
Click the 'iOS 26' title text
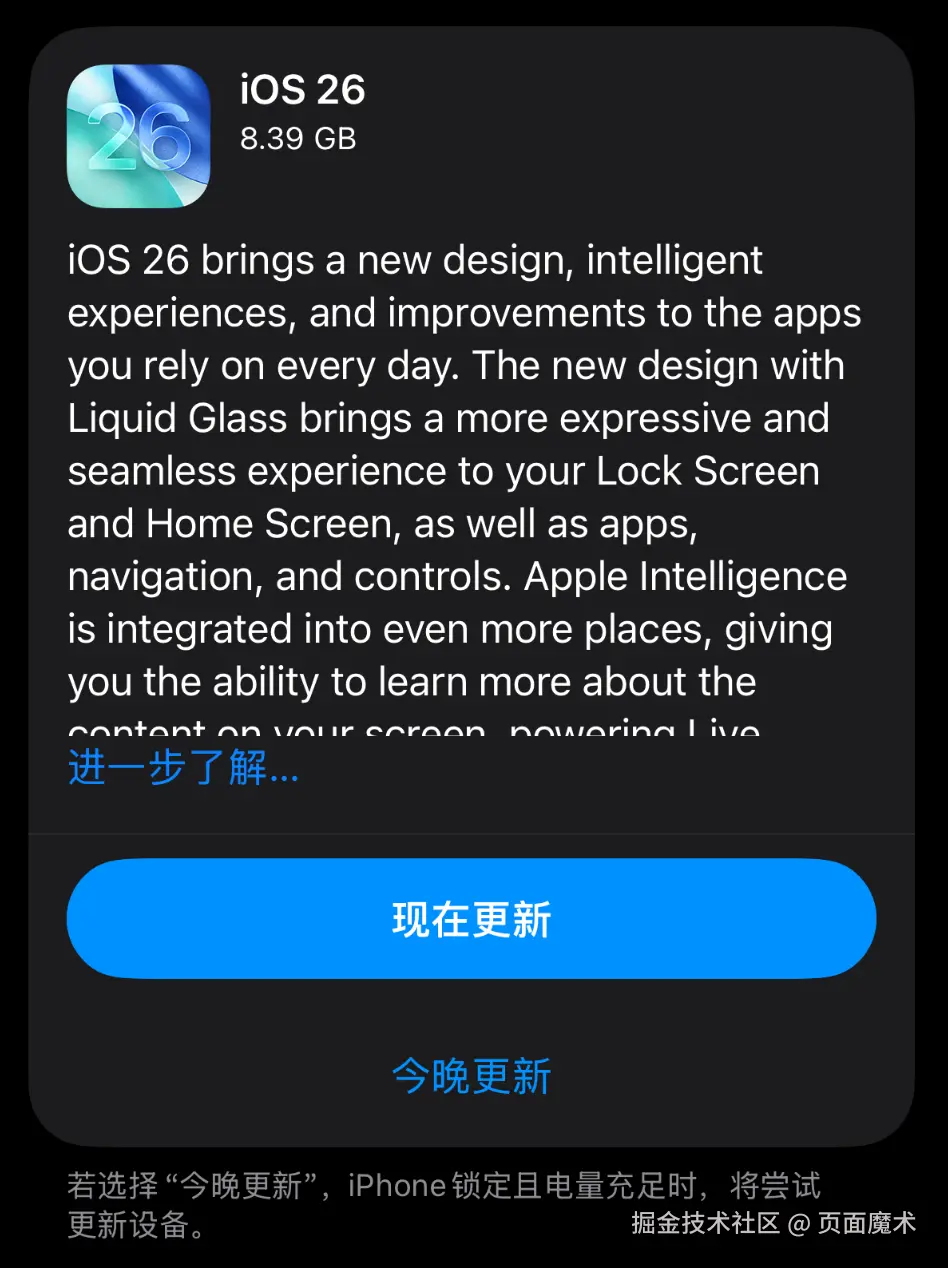pos(303,90)
